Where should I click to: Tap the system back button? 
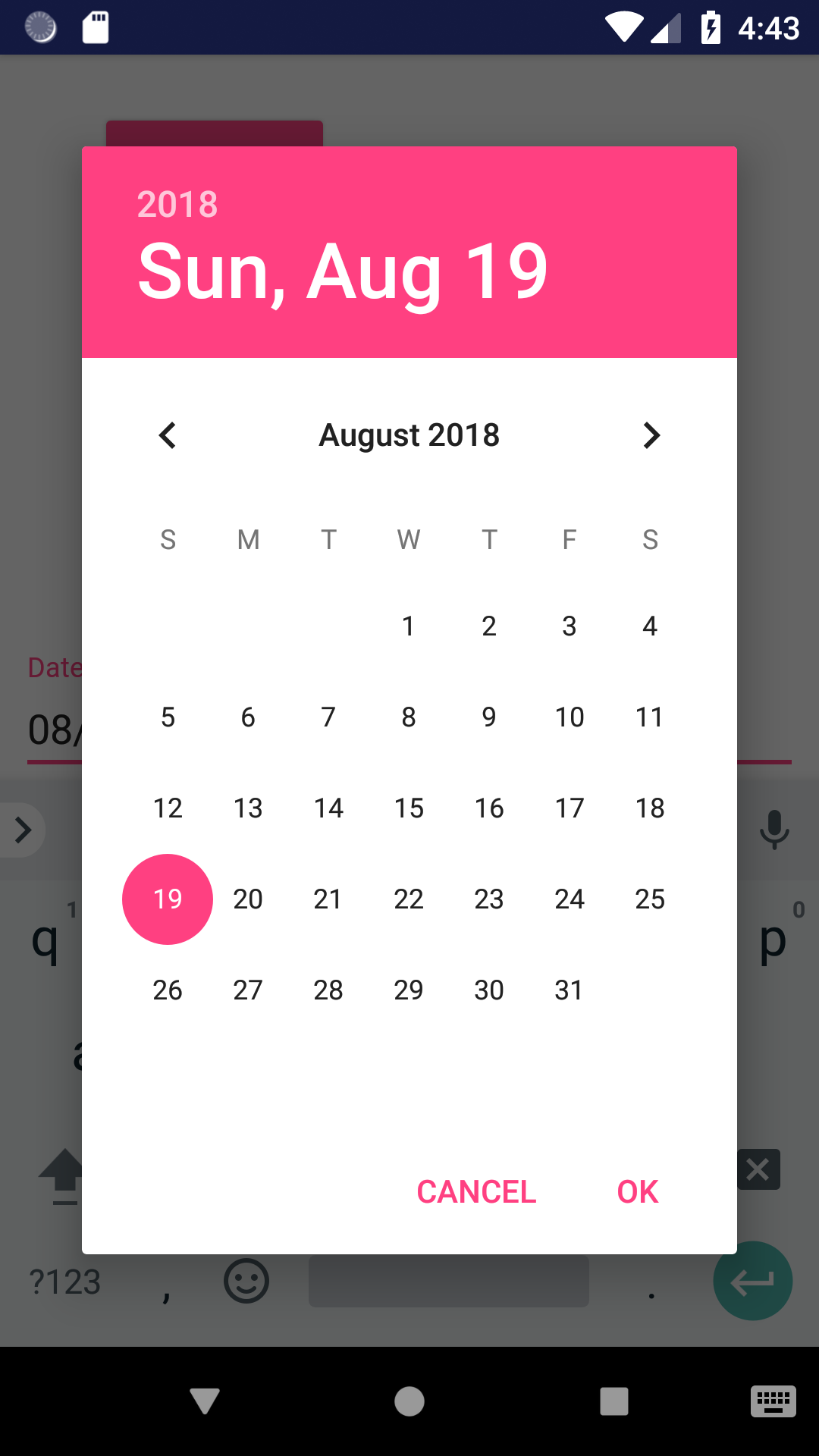(205, 1401)
